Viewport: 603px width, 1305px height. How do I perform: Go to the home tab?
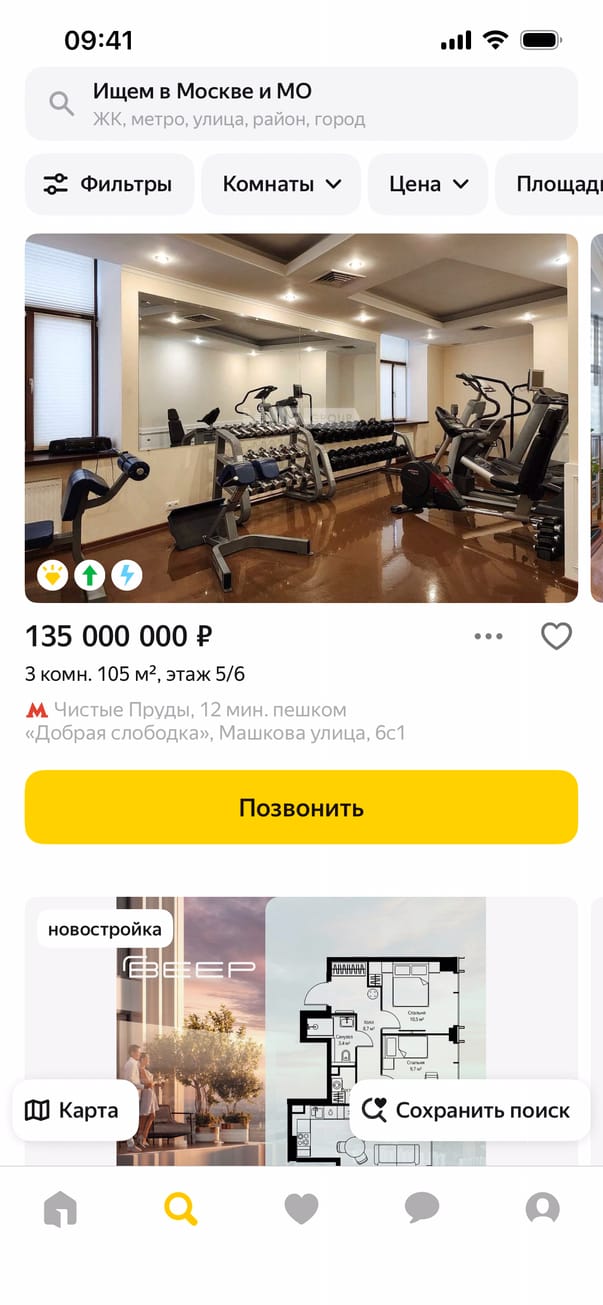click(x=60, y=1209)
